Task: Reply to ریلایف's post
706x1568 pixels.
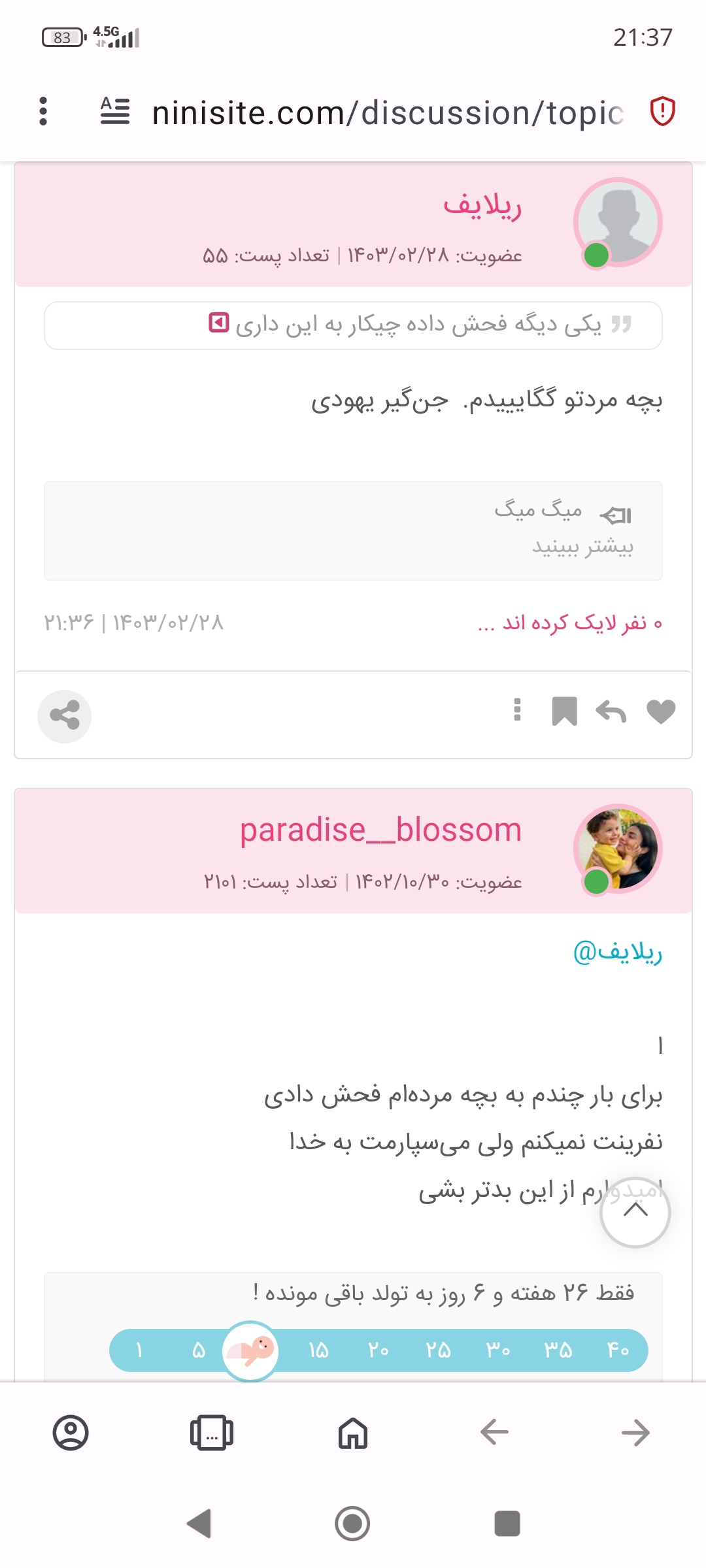Action: pyautogui.click(x=611, y=711)
